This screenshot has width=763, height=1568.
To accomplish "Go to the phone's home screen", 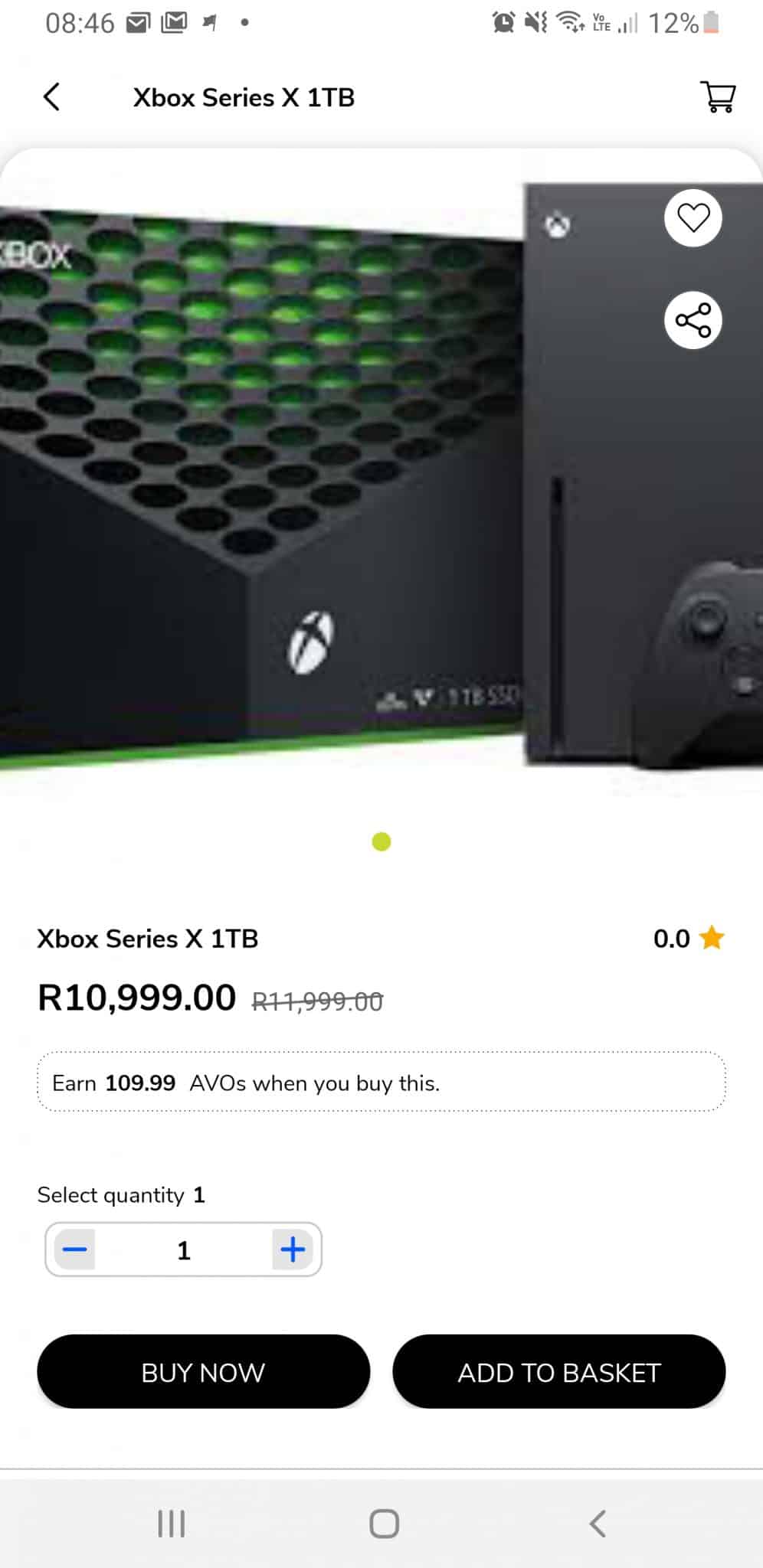I will [x=384, y=1524].
